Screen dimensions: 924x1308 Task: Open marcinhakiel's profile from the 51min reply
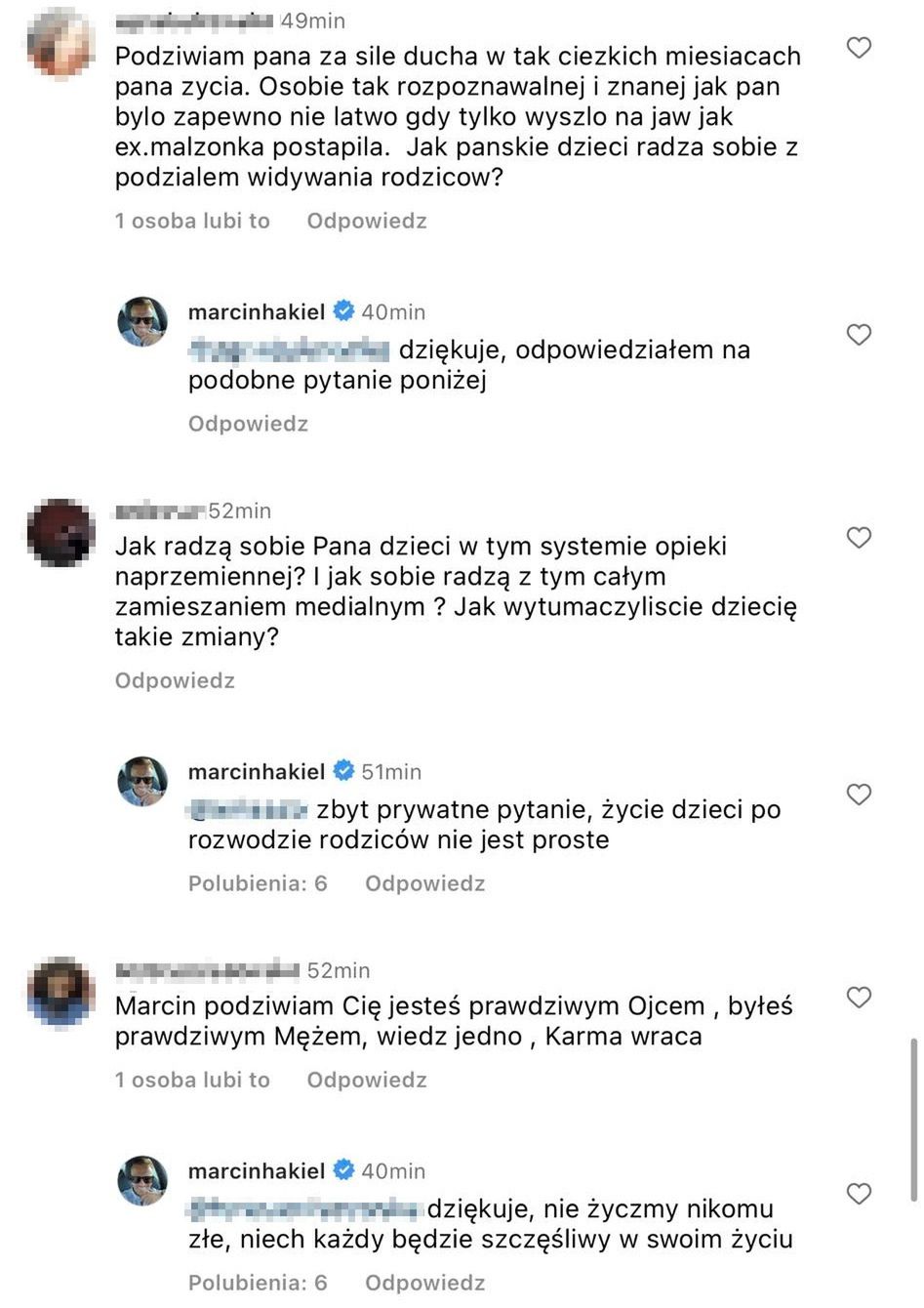tap(257, 772)
